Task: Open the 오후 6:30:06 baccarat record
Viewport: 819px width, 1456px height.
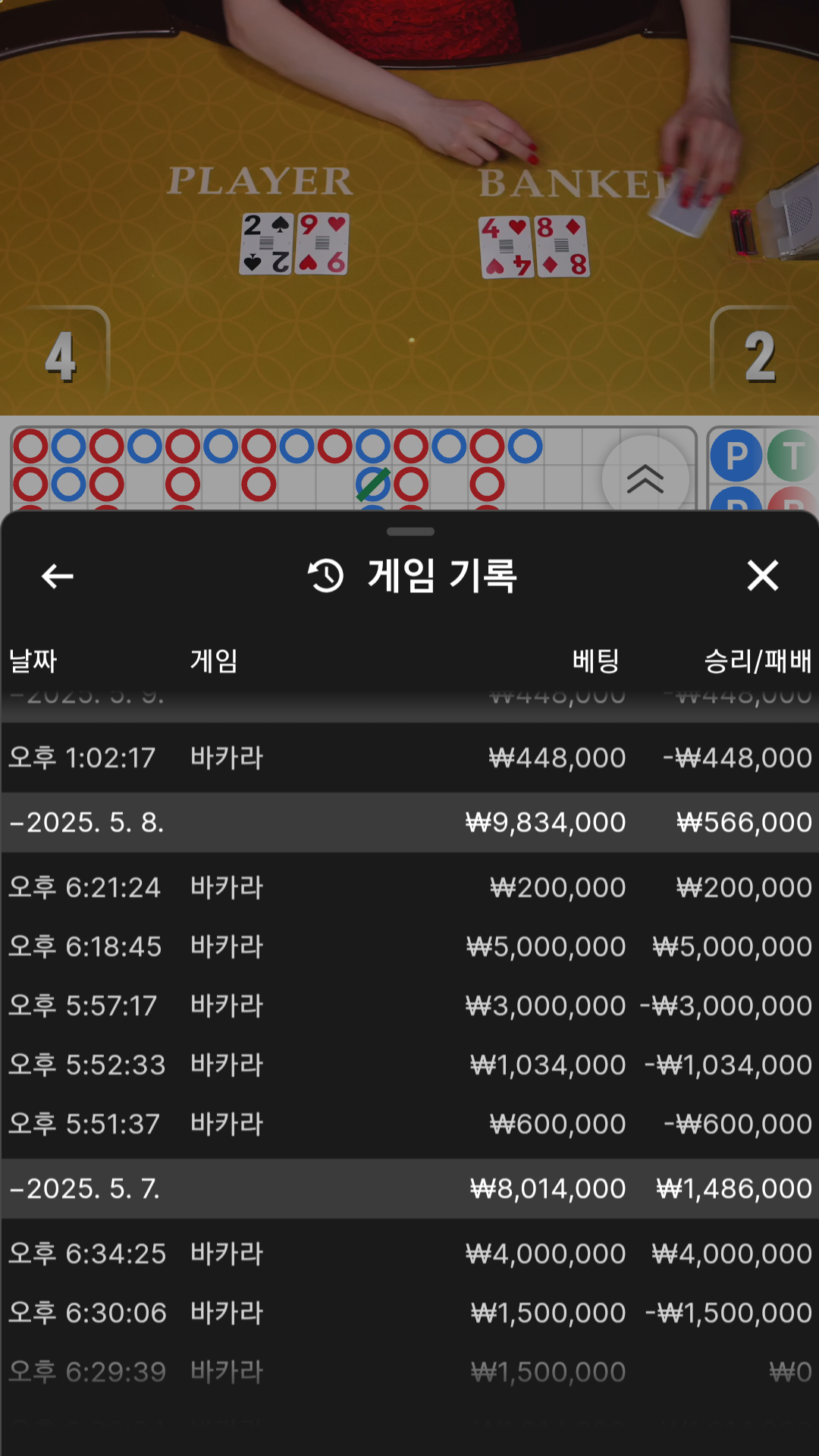Action: point(409,1313)
